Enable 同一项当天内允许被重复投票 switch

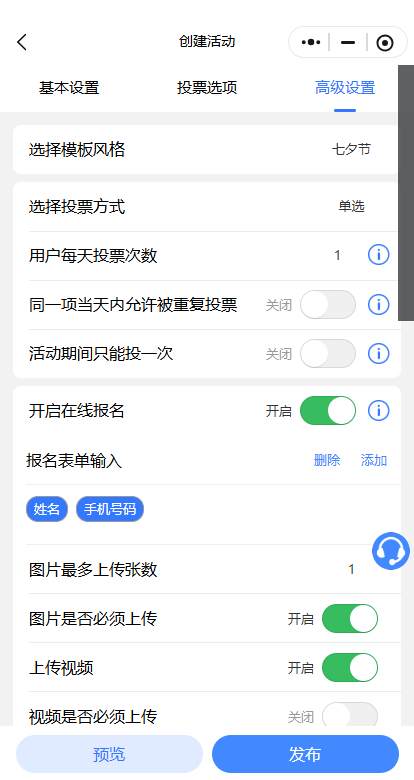coord(328,304)
